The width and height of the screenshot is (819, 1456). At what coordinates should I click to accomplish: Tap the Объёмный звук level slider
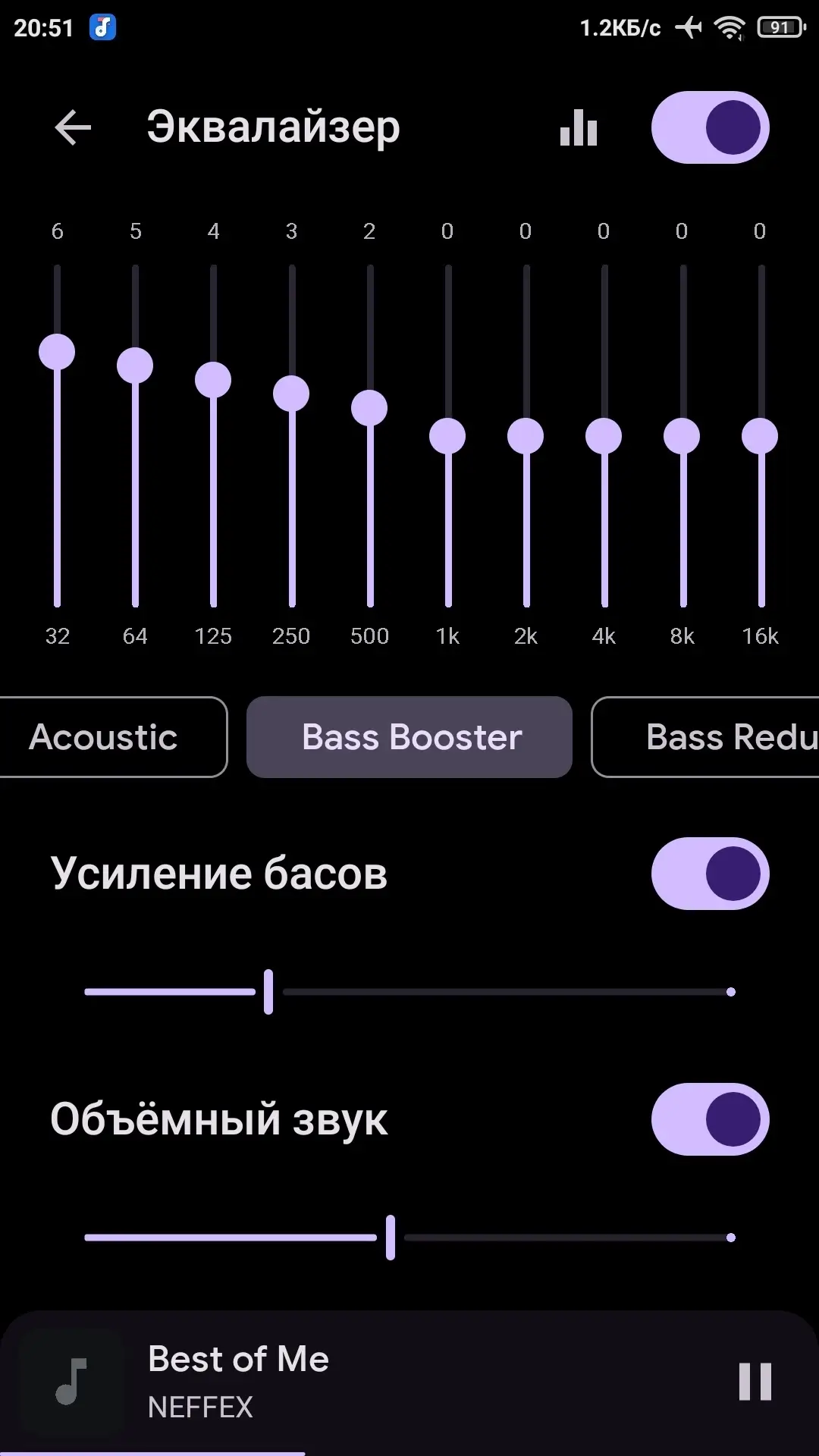coord(409,1238)
